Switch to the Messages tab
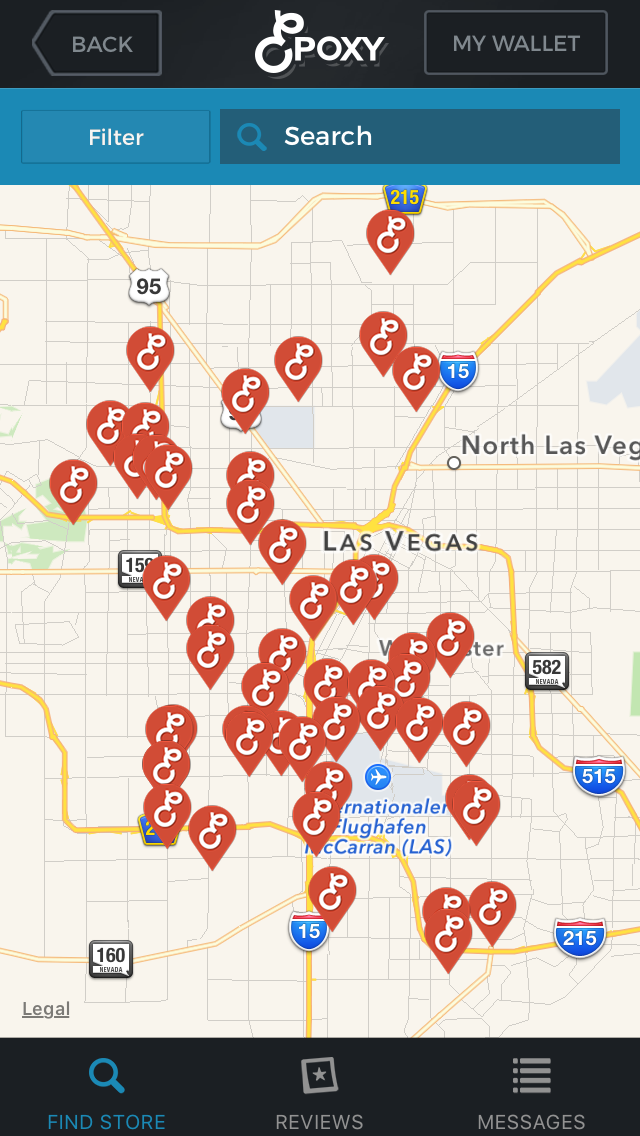 pyautogui.click(x=531, y=1093)
